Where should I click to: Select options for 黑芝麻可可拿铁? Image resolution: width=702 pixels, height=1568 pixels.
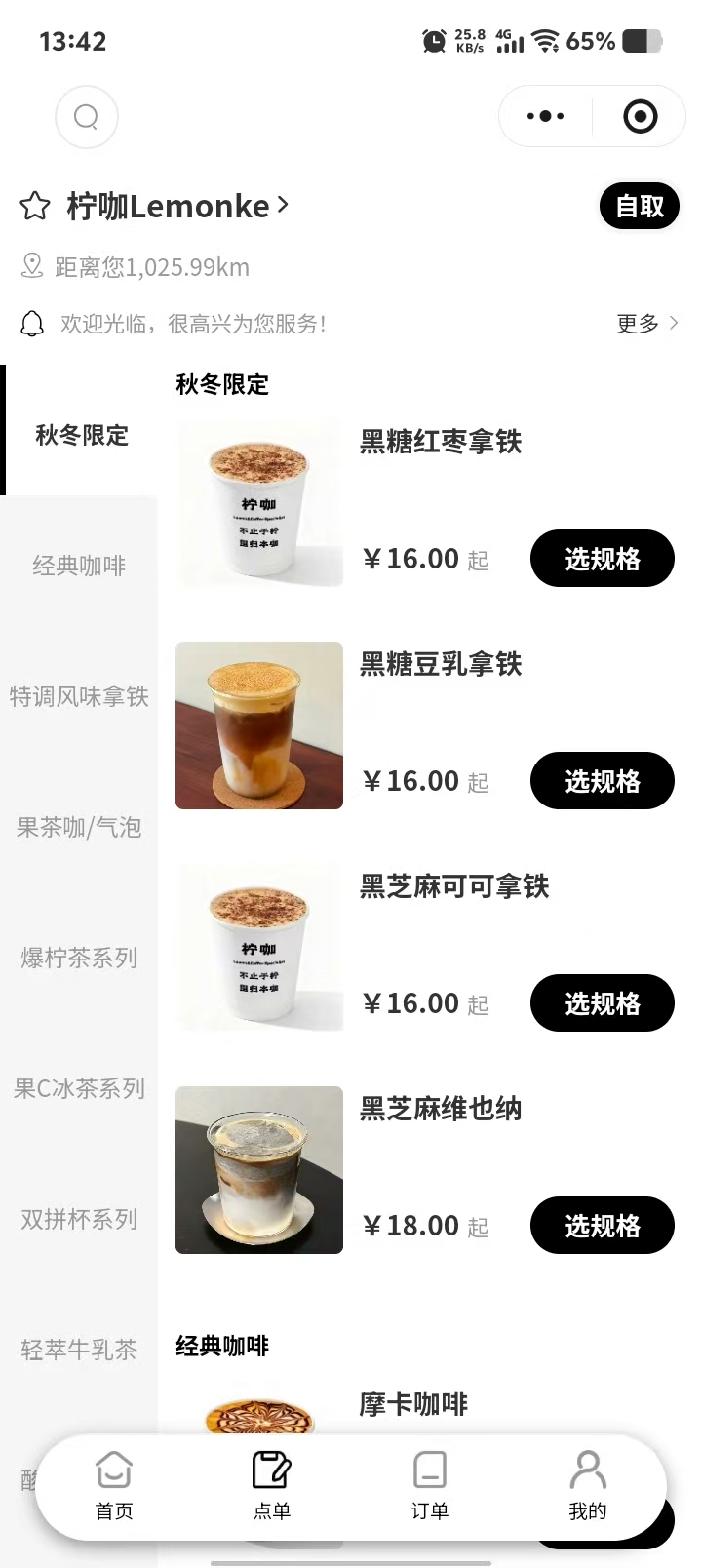(602, 1003)
